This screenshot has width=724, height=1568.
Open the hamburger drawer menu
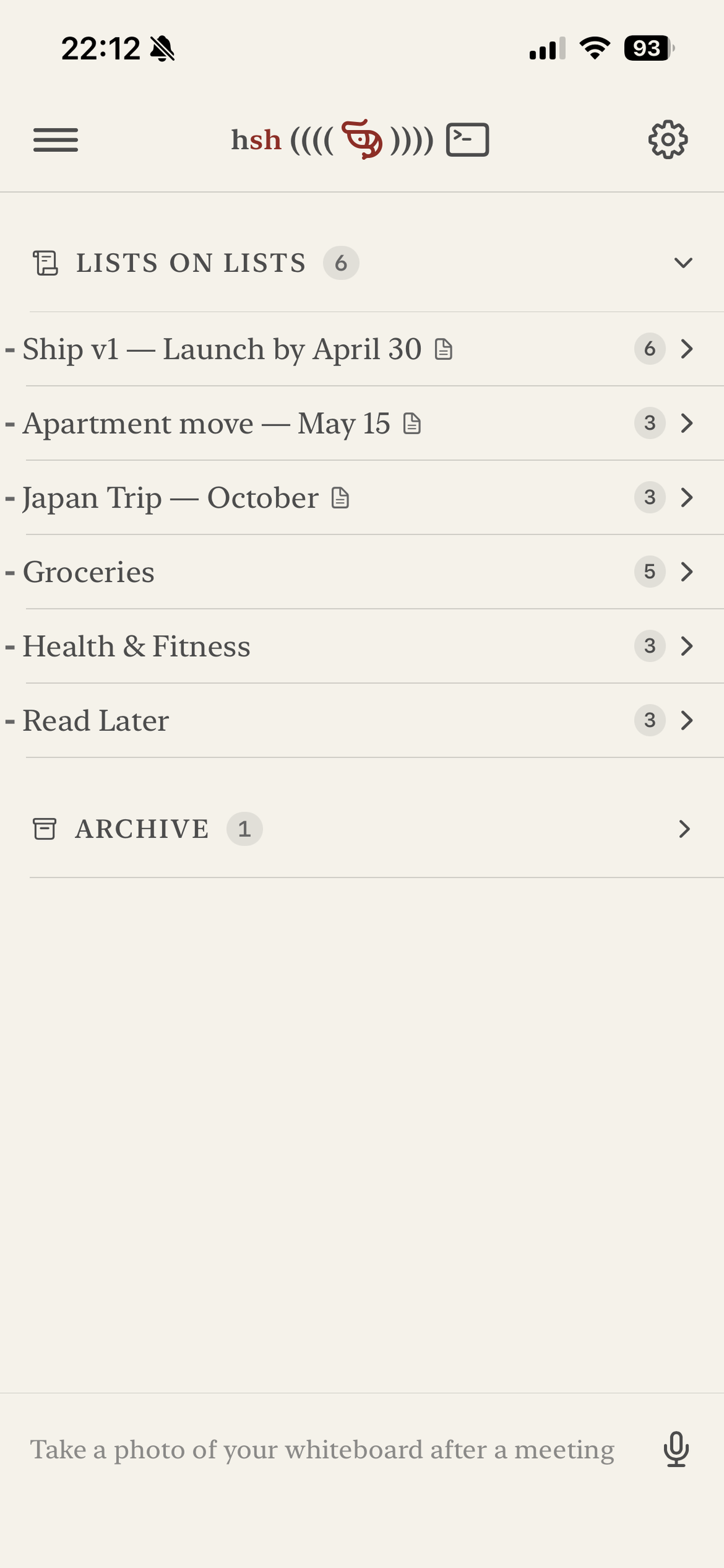(x=55, y=140)
